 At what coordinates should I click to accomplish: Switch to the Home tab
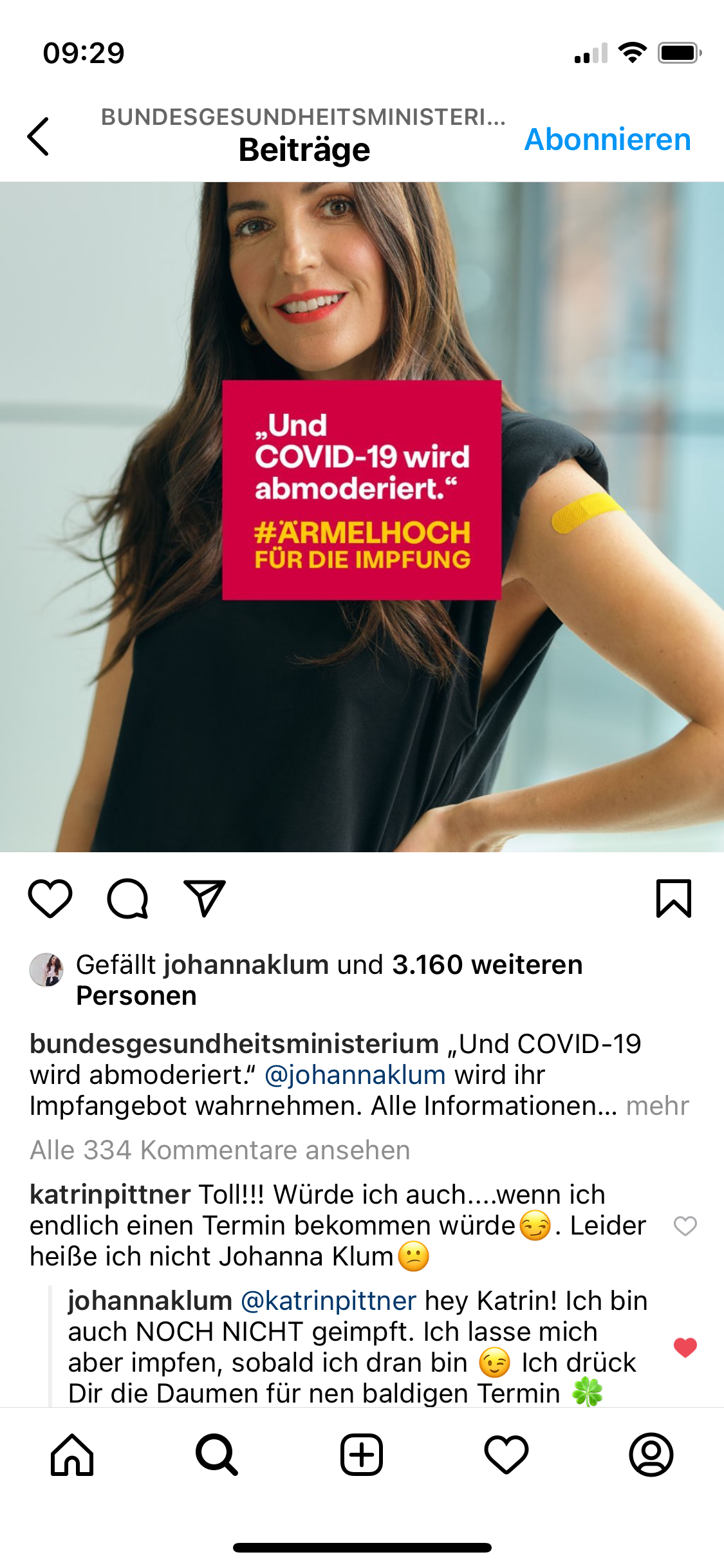point(72,1455)
